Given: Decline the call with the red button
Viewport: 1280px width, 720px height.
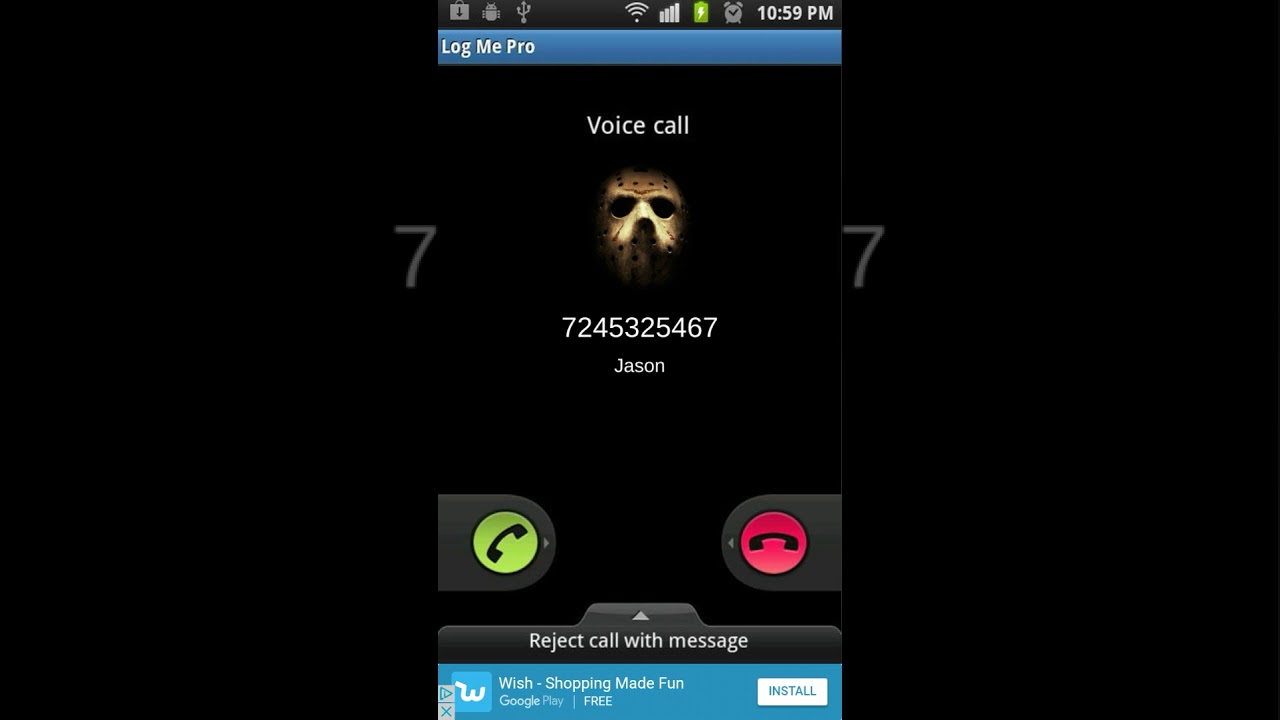Looking at the screenshot, I should pos(774,543).
